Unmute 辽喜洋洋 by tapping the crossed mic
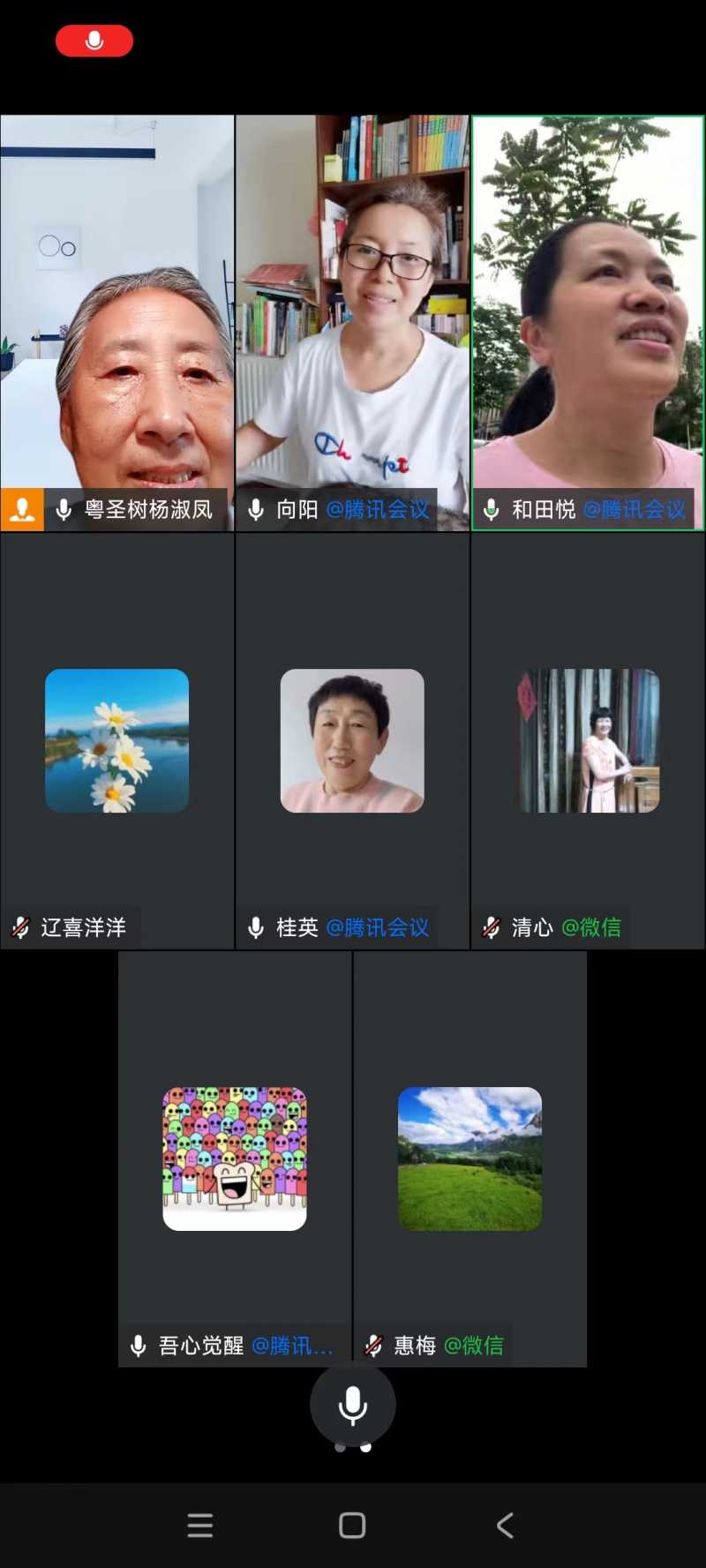 tap(19, 927)
